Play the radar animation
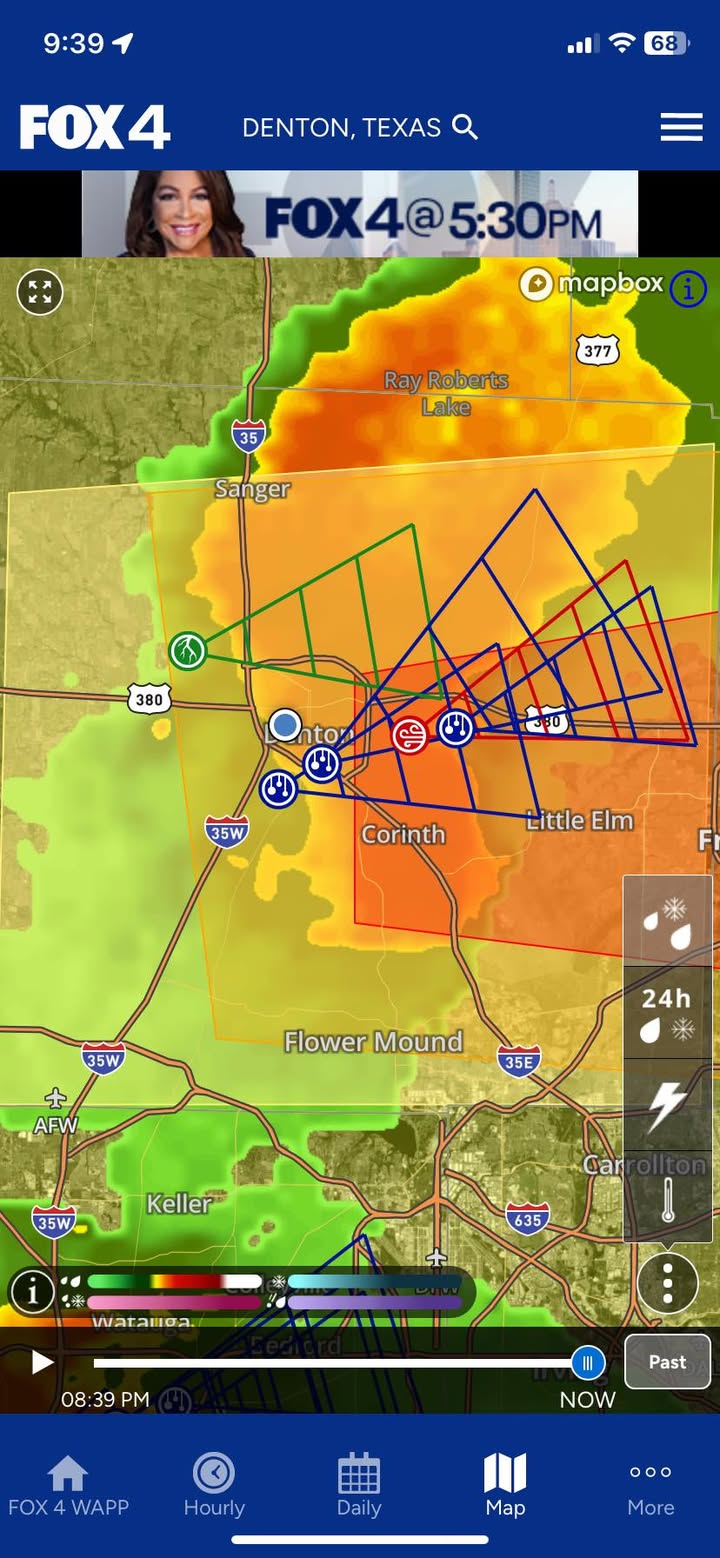This screenshot has width=720, height=1558. click(41, 1362)
